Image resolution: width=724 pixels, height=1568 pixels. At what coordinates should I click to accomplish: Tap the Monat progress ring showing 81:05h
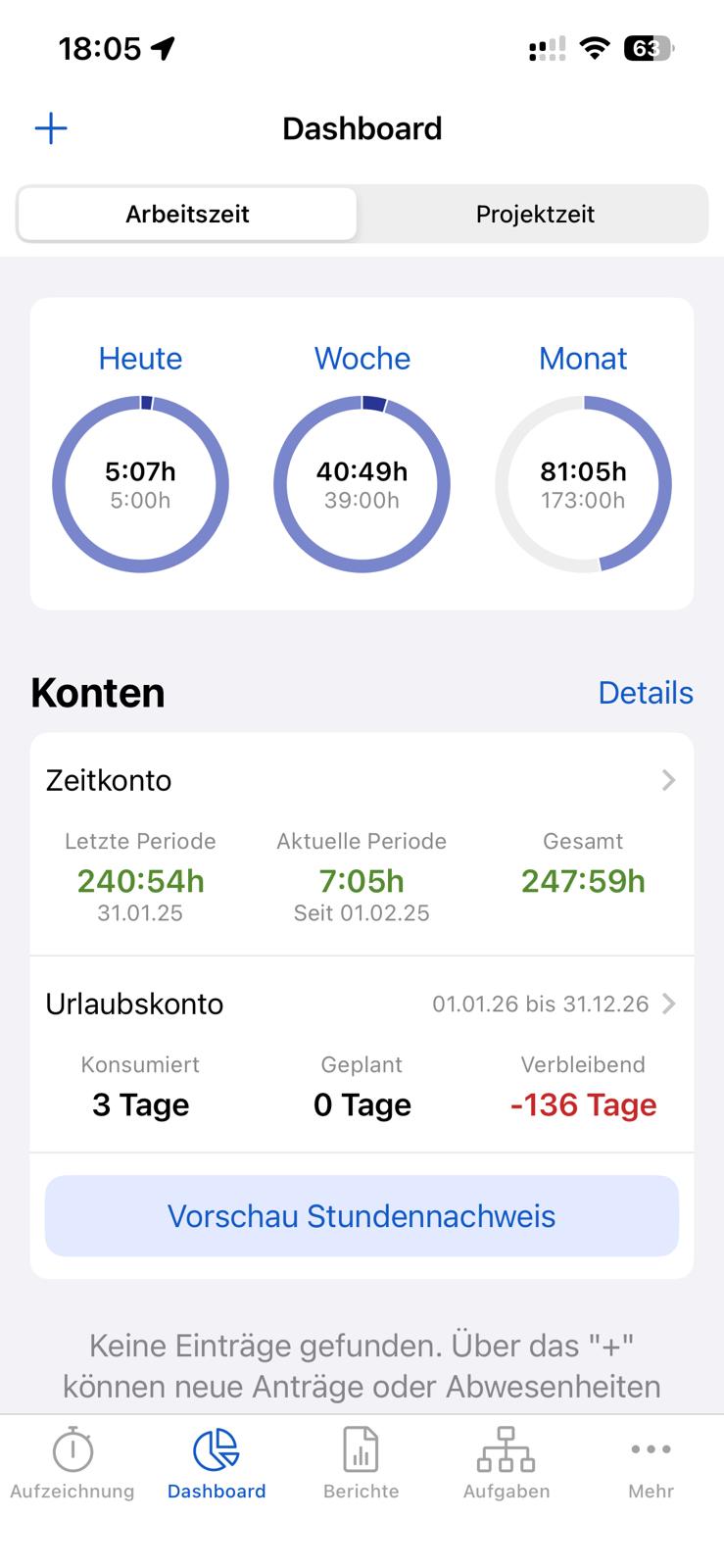pyautogui.click(x=583, y=484)
